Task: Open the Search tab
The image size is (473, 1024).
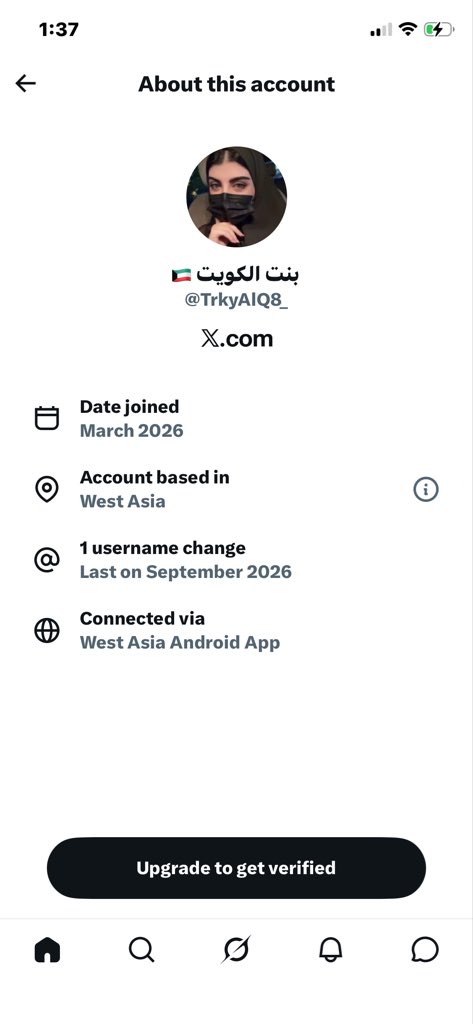Action: point(141,950)
